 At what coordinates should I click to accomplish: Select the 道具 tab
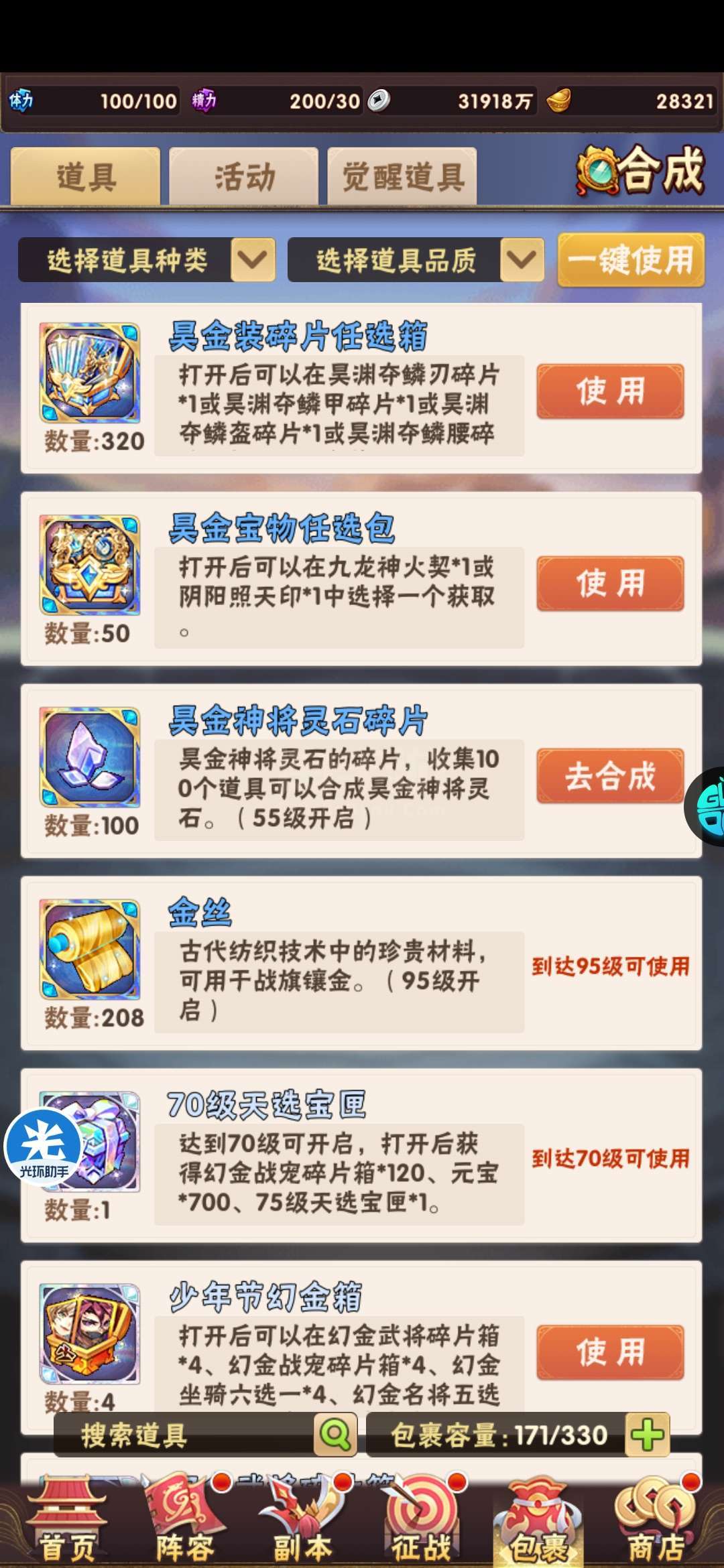point(86,177)
